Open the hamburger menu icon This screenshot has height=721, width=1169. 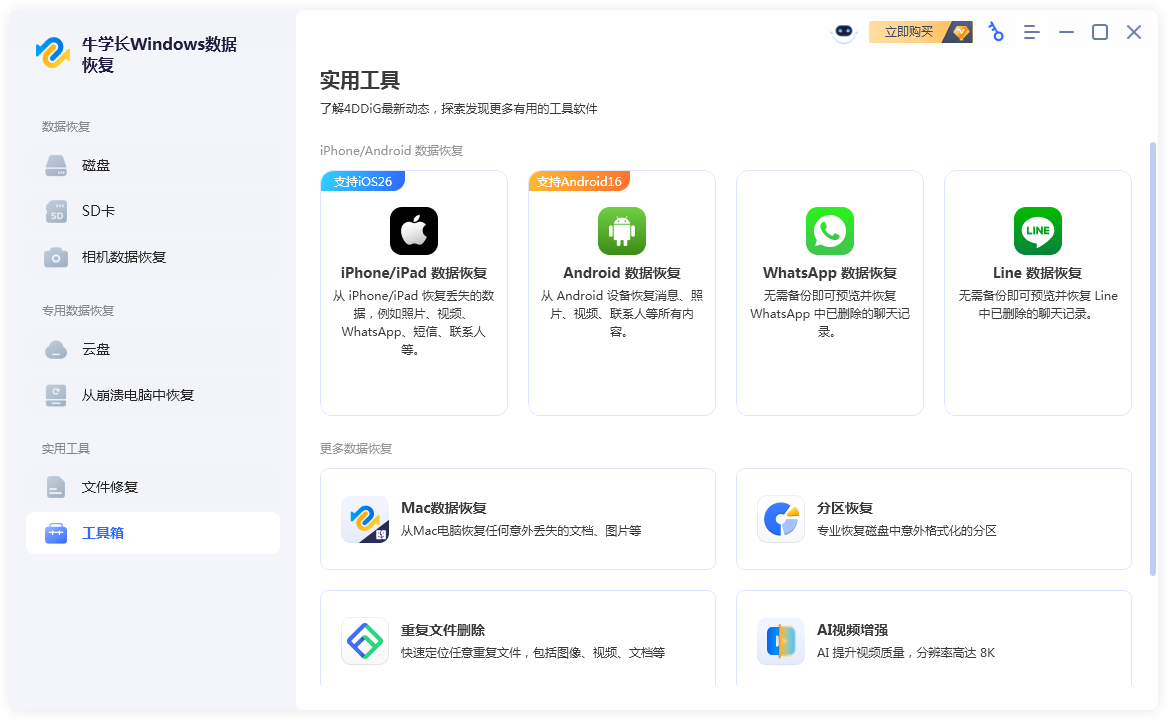click(x=1032, y=32)
